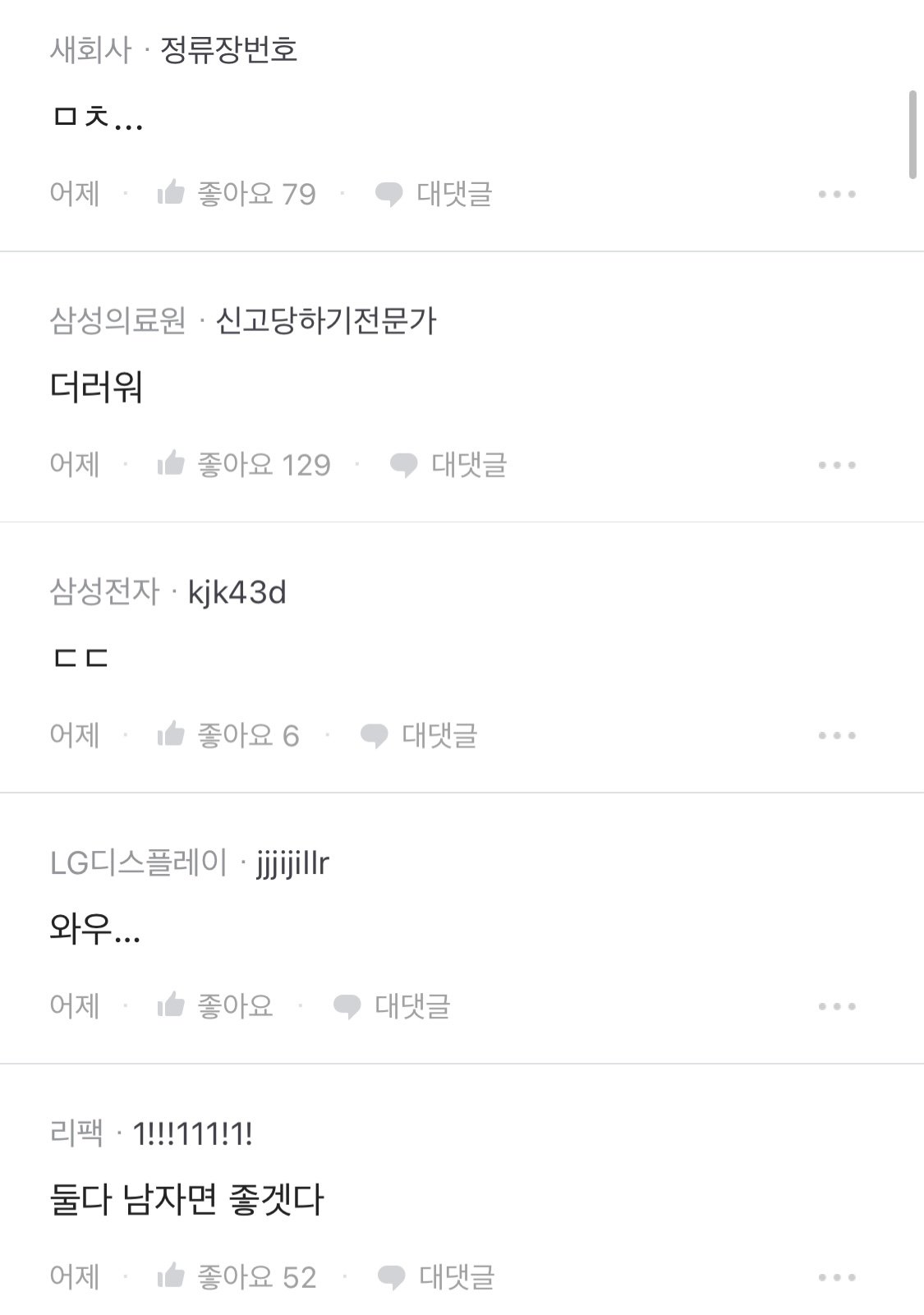924x1315 pixels.
Task: Reply to kjk43d's comment
Action: tap(419, 735)
